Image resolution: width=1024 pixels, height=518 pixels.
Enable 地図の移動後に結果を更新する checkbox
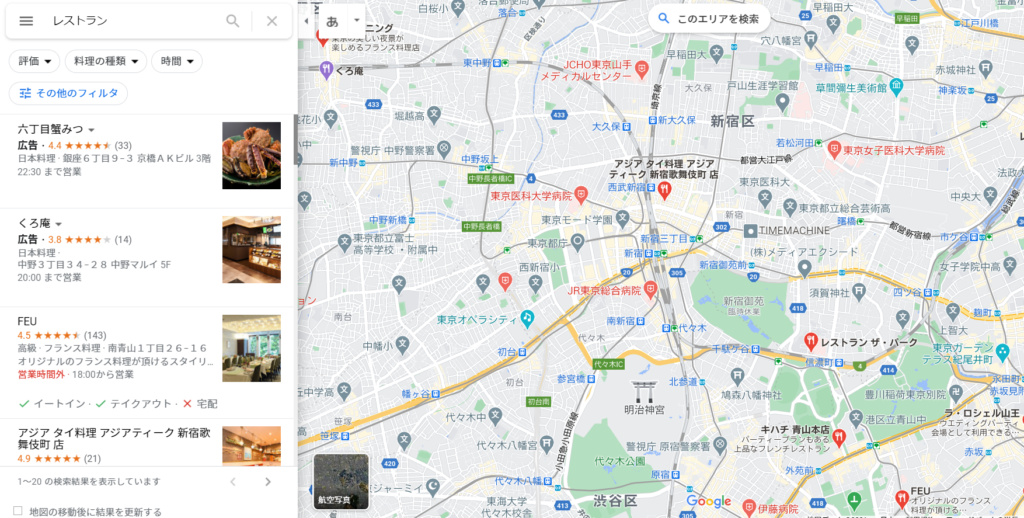click(x=18, y=511)
